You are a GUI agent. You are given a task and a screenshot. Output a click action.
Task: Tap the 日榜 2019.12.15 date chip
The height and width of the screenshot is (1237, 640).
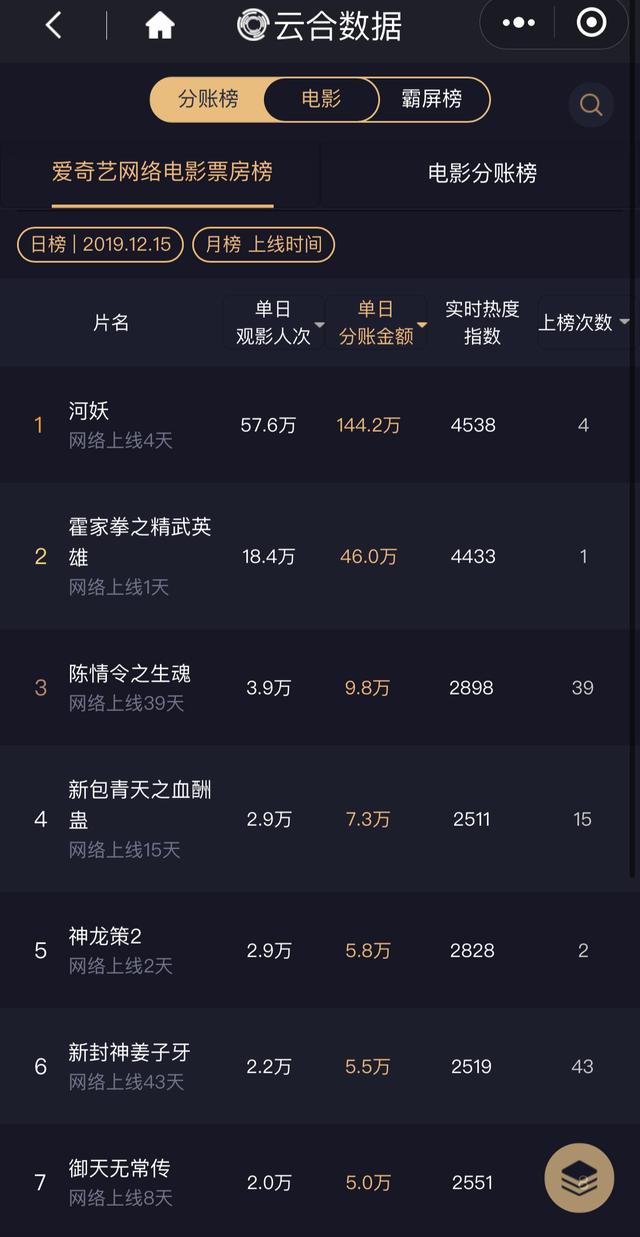pos(100,244)
